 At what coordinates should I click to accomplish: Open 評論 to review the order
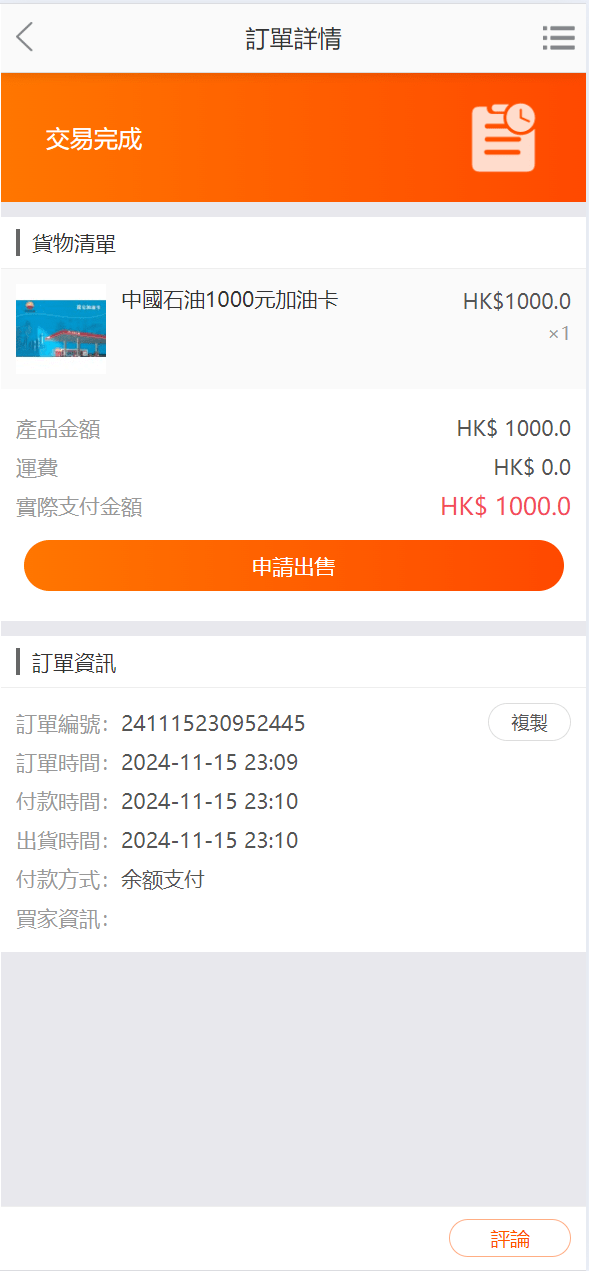(x=510, y=1238)
